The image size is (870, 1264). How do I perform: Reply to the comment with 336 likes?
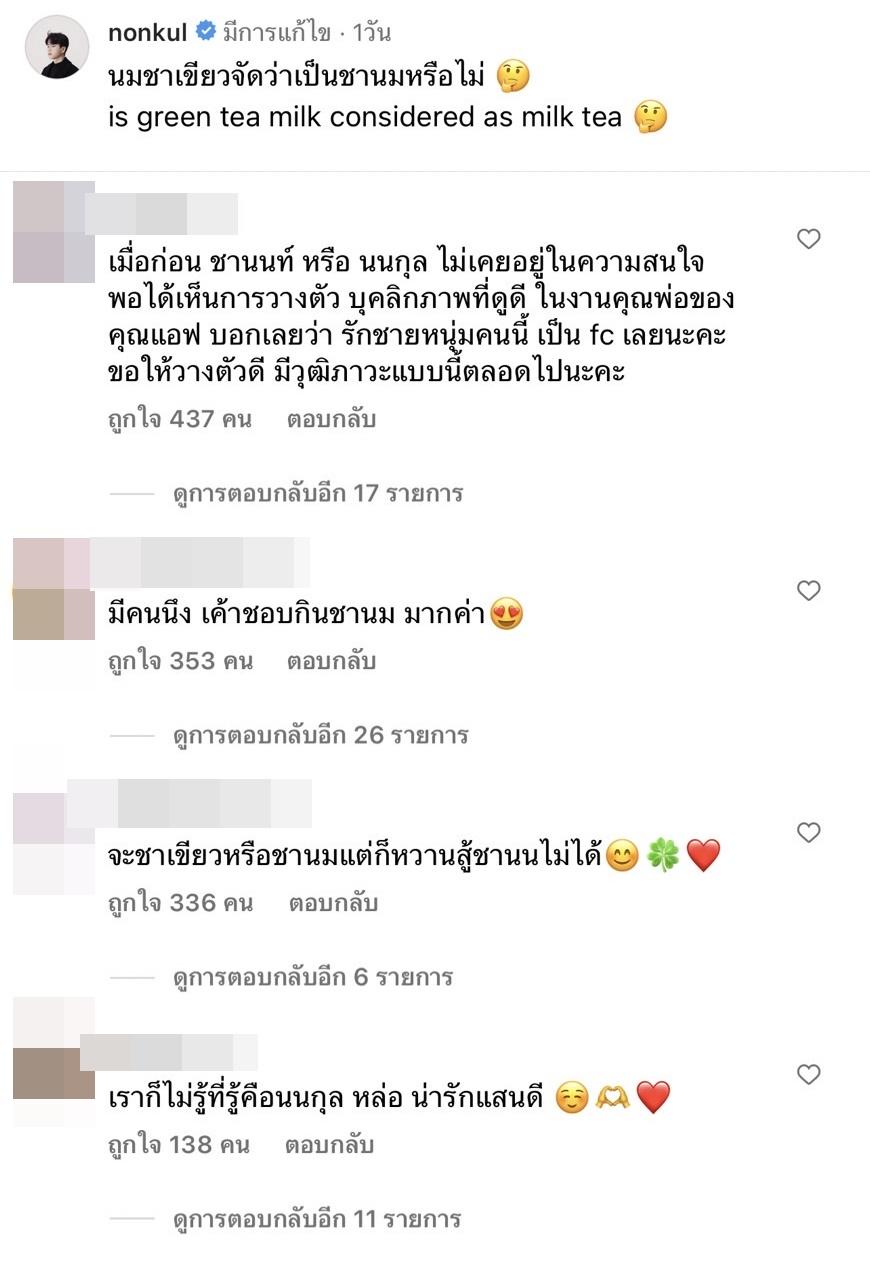(x=333, y=903)
